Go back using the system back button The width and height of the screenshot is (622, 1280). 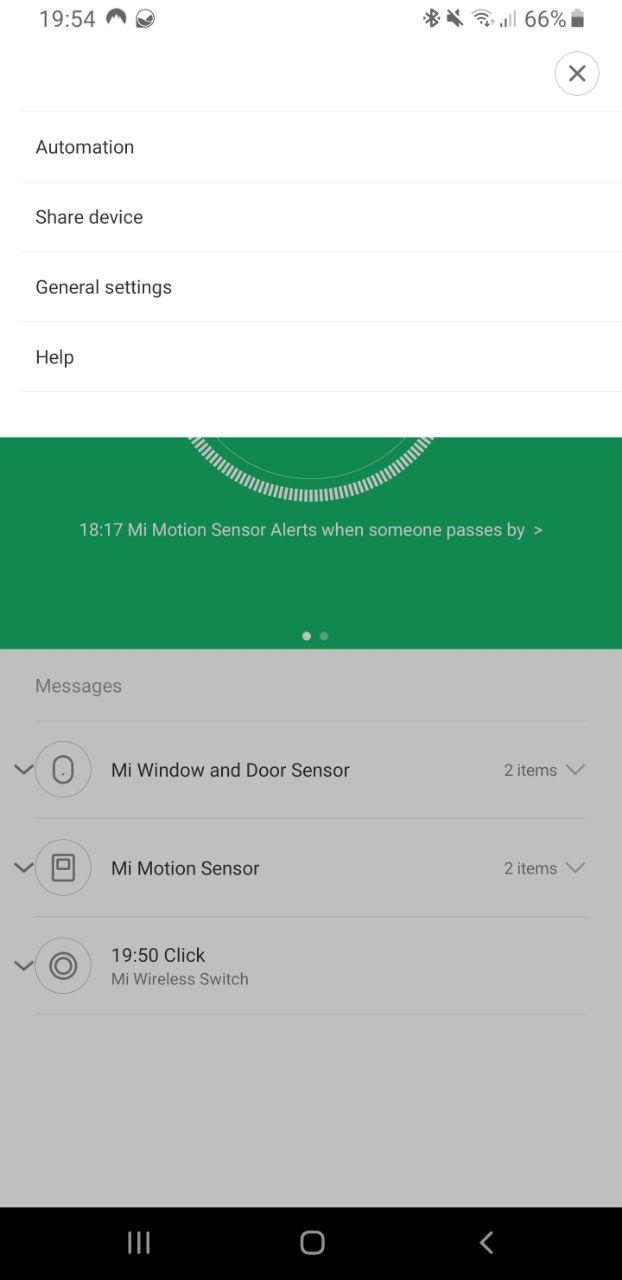point(486,1242)
